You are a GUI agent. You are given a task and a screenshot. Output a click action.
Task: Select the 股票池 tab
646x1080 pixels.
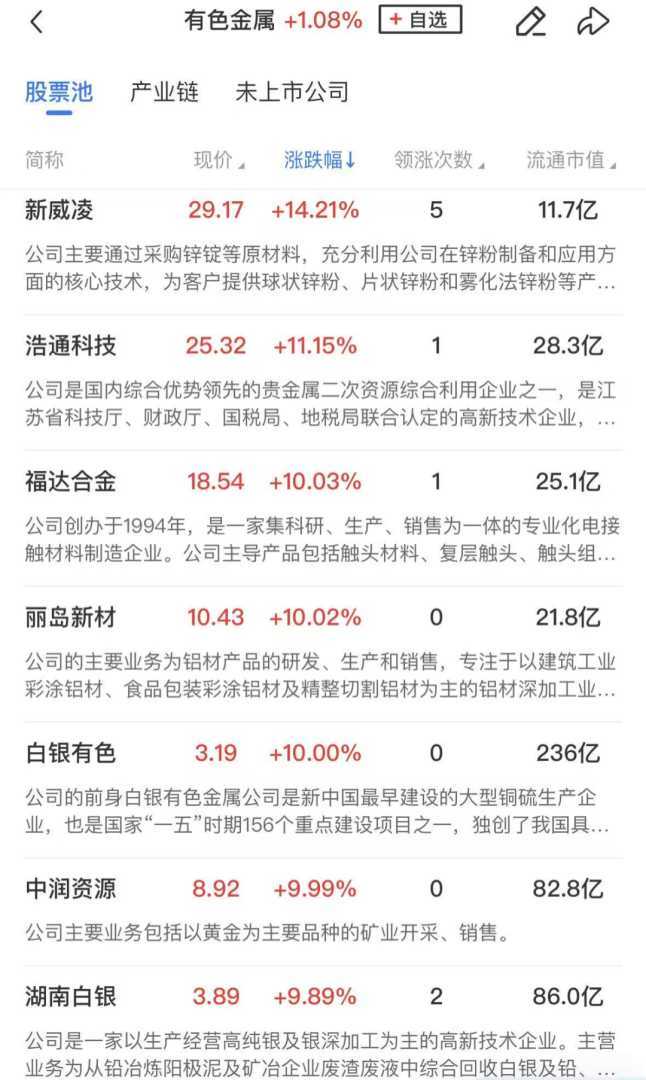pyautogui.click(x=59, y=92)
